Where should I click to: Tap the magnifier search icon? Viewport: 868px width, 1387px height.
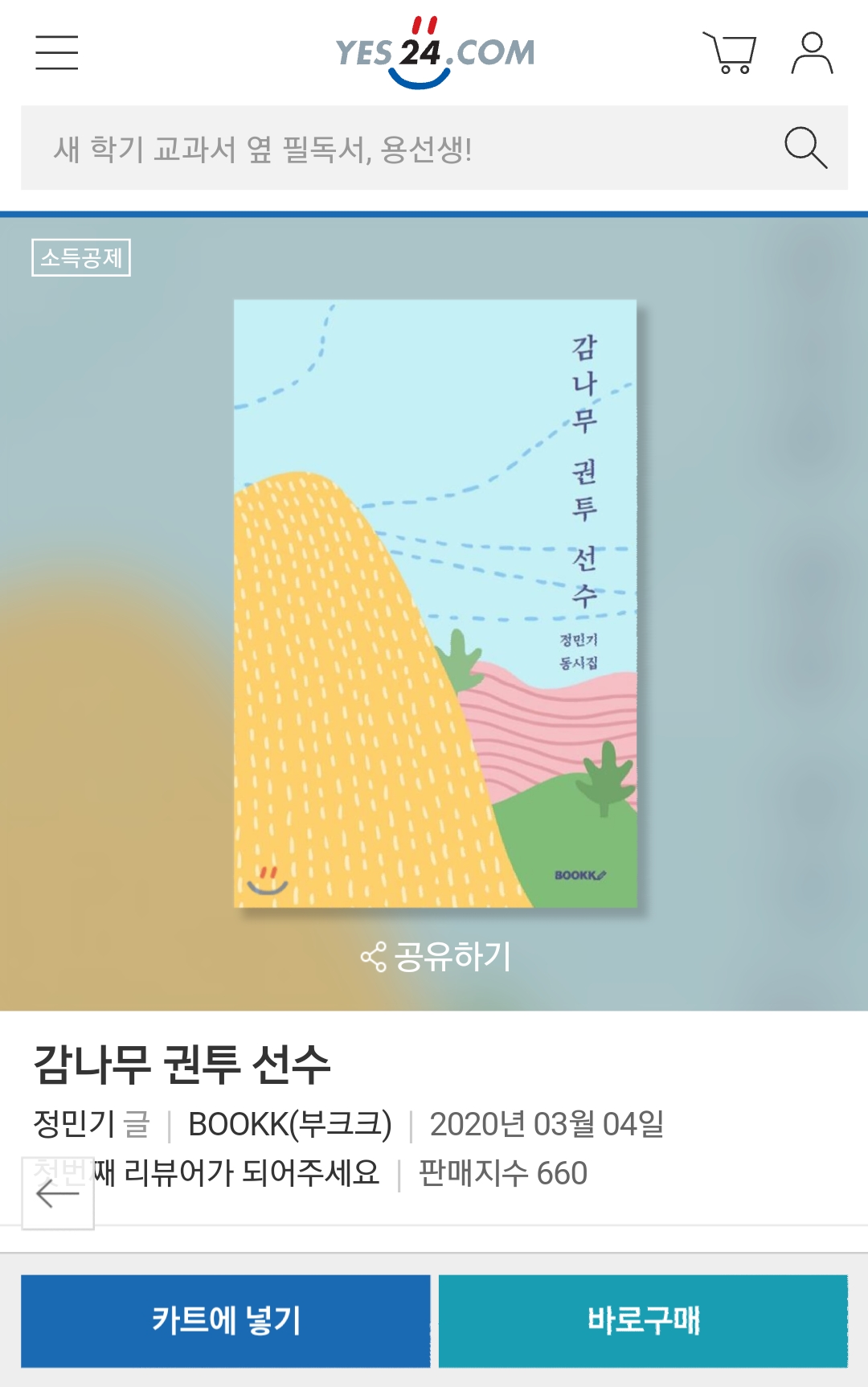[x=805, y=148]
